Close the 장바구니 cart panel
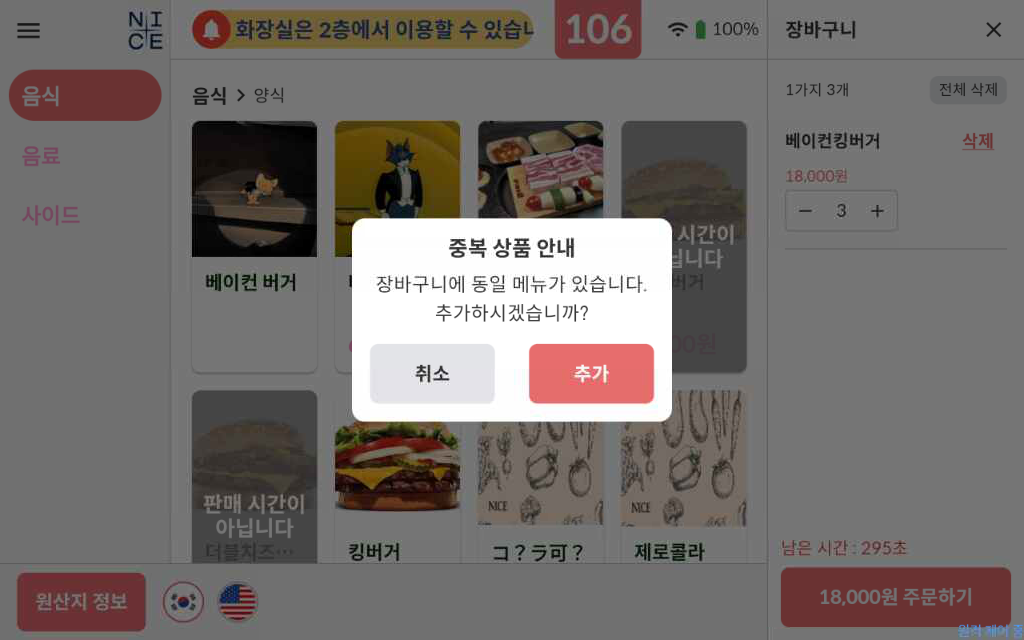1024x640 pixels. 993,30
